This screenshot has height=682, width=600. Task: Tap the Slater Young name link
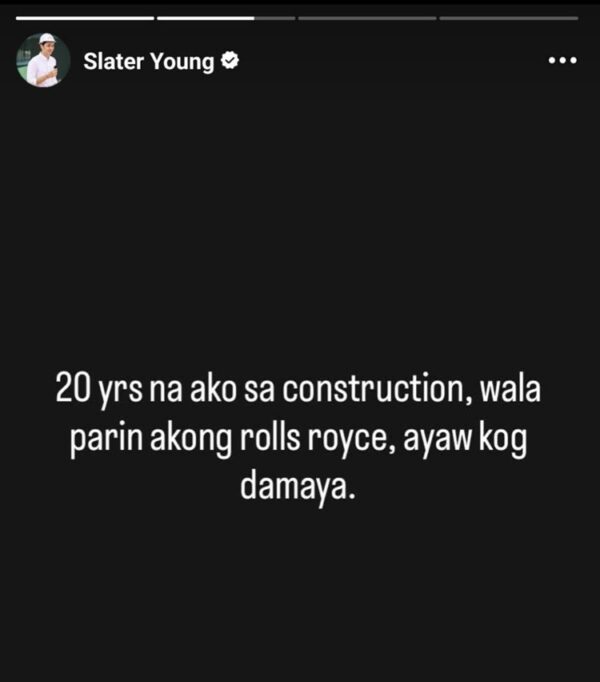(147, 61)
